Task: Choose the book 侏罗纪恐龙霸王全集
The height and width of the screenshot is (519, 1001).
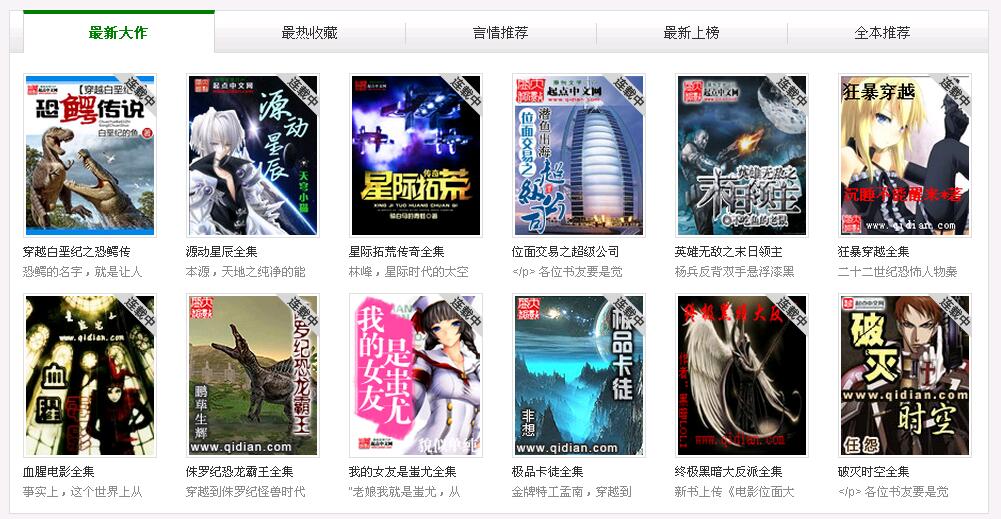Action: click(x=253, y=375)
